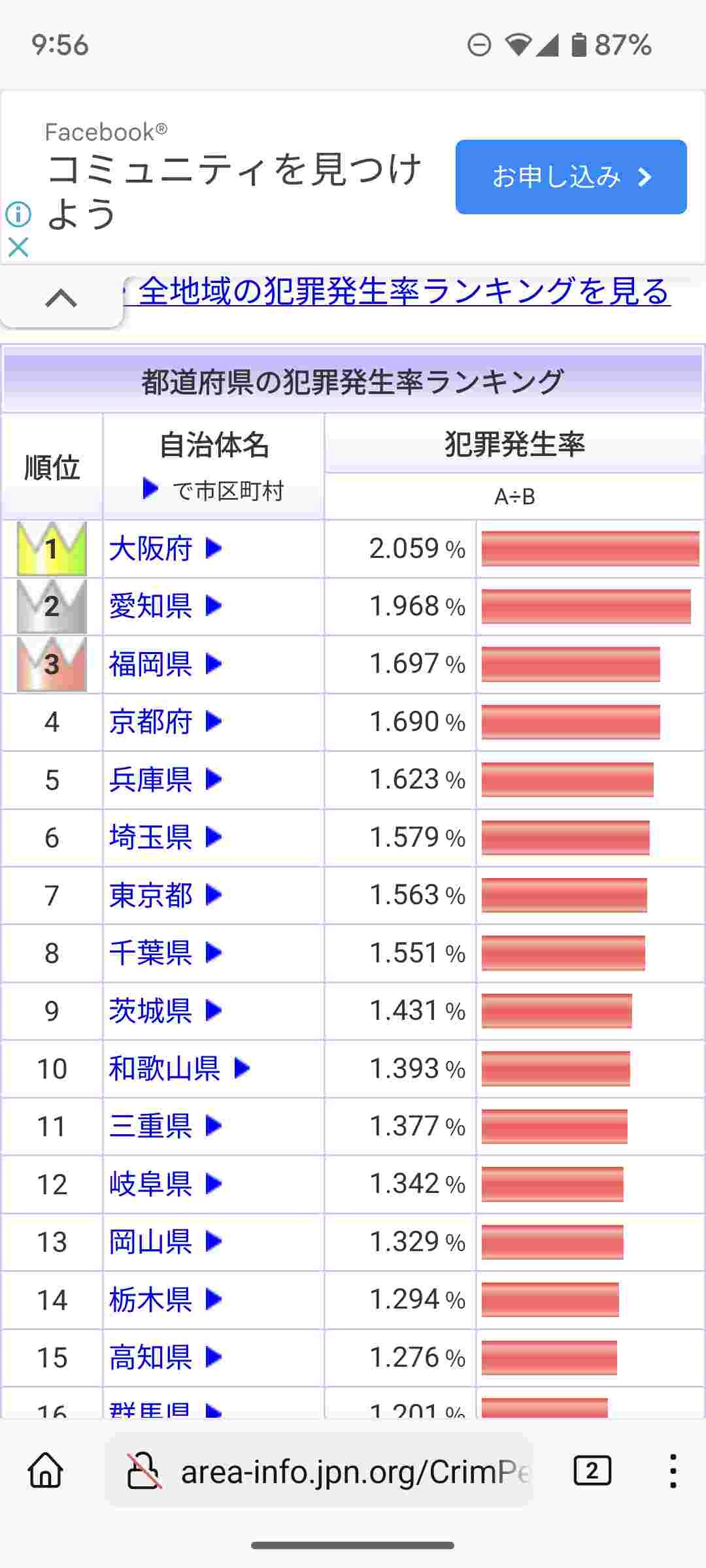This screenshot has width=706, height=1568.
Task: Open the tab switcher showing 2 tabs
Action: coord(592,1471)
